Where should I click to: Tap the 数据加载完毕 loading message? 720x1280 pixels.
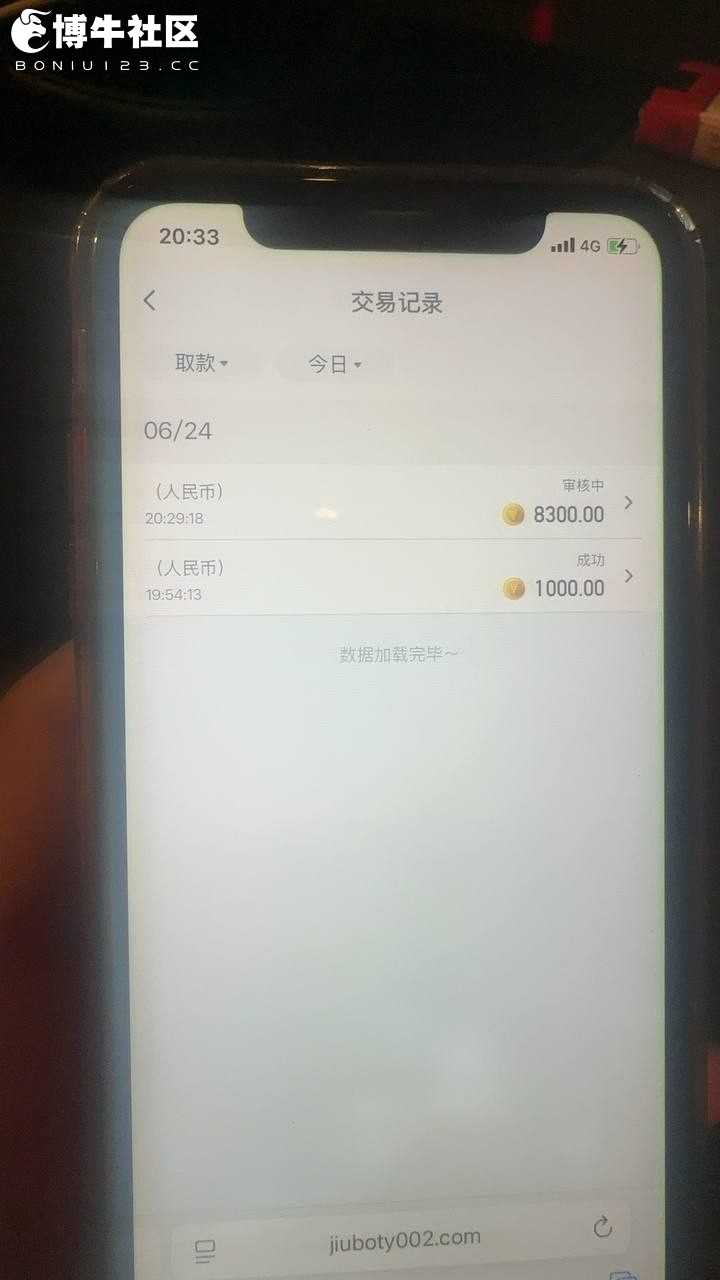tap(396, 651)
